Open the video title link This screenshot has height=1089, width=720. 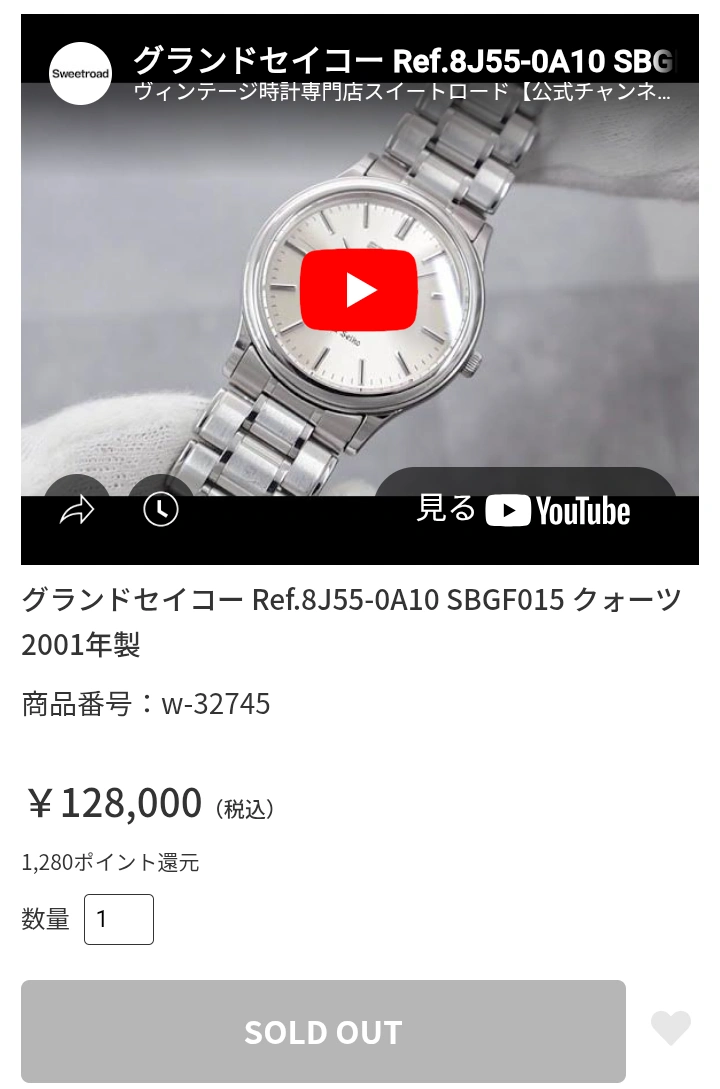coord(400,60)
